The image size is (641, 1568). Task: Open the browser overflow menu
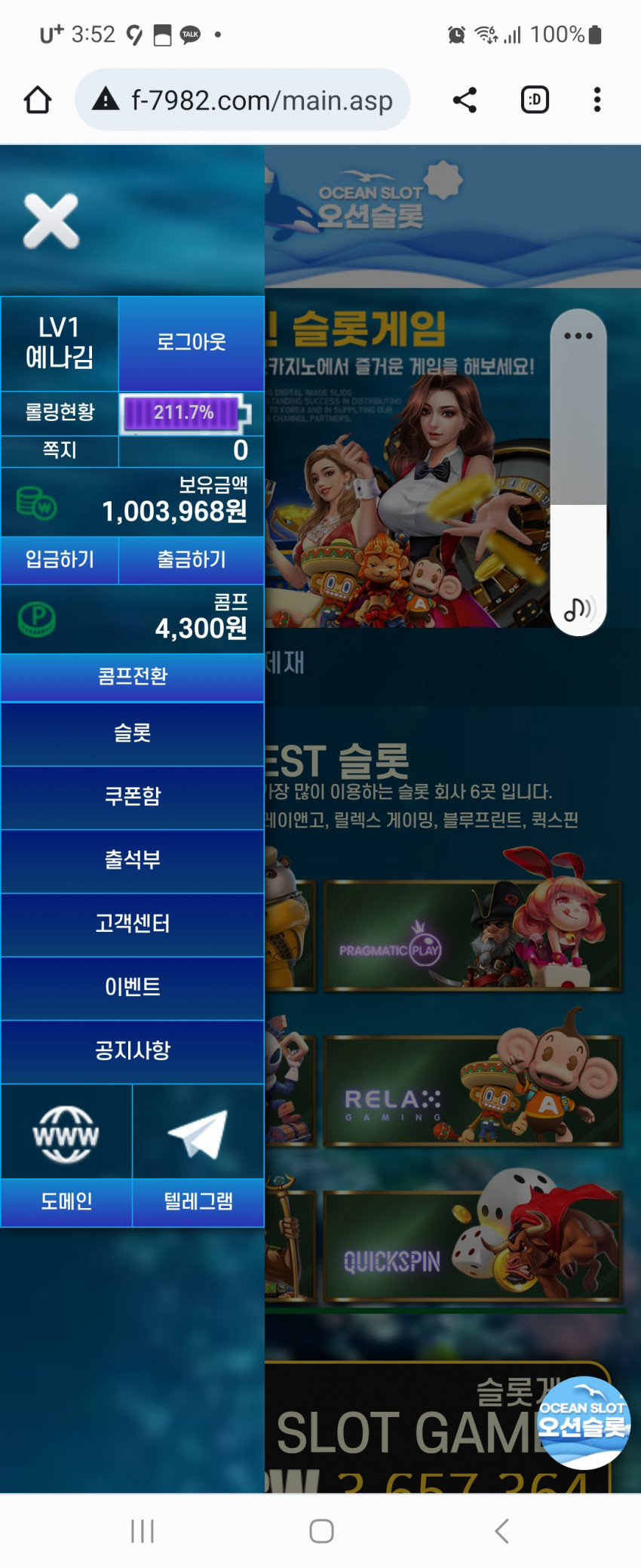[597, 100]
